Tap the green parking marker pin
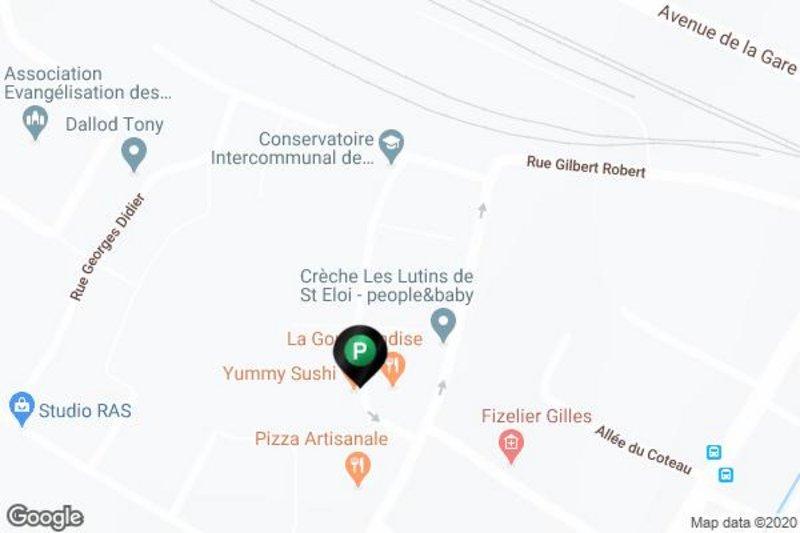 click(x=361, y=353)
